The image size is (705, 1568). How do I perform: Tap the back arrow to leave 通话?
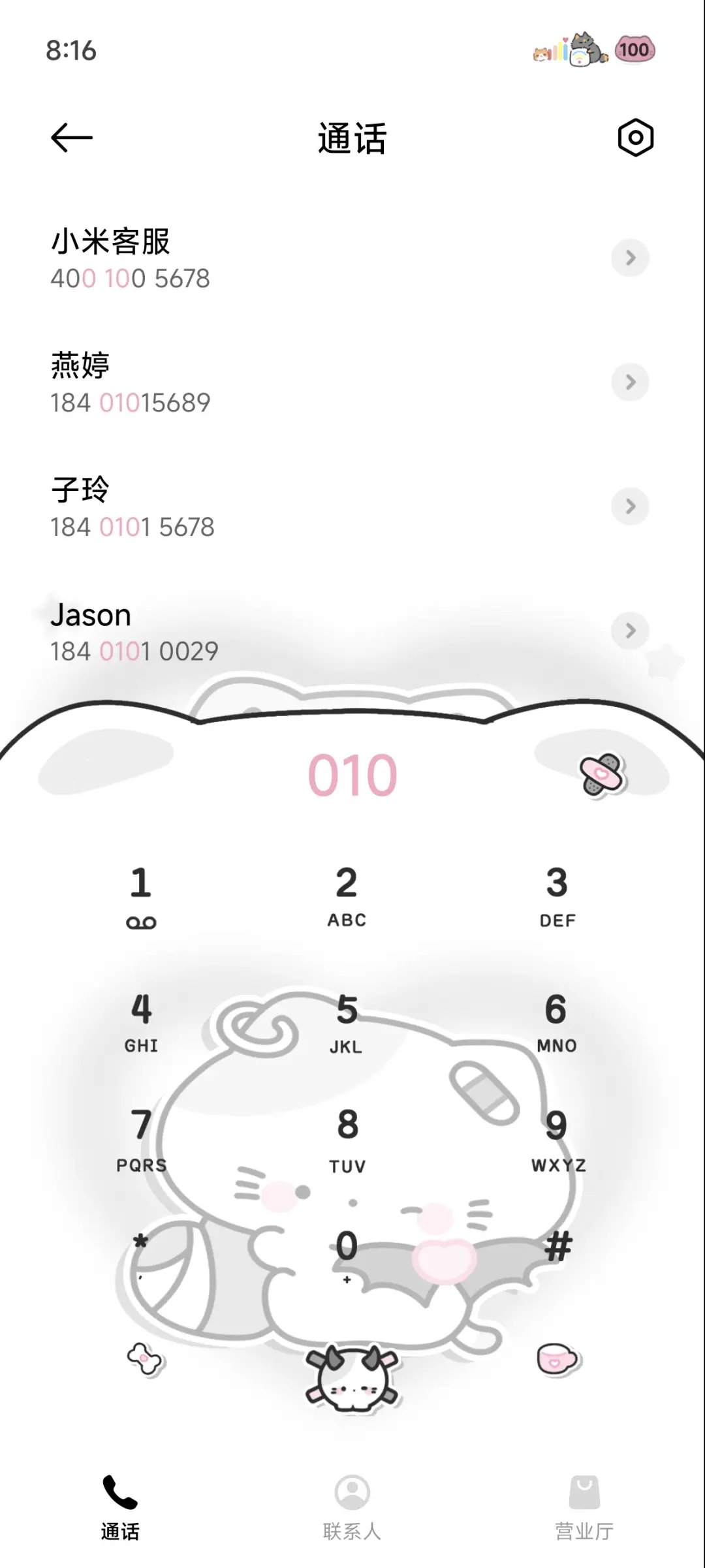(x=70, y=138)
